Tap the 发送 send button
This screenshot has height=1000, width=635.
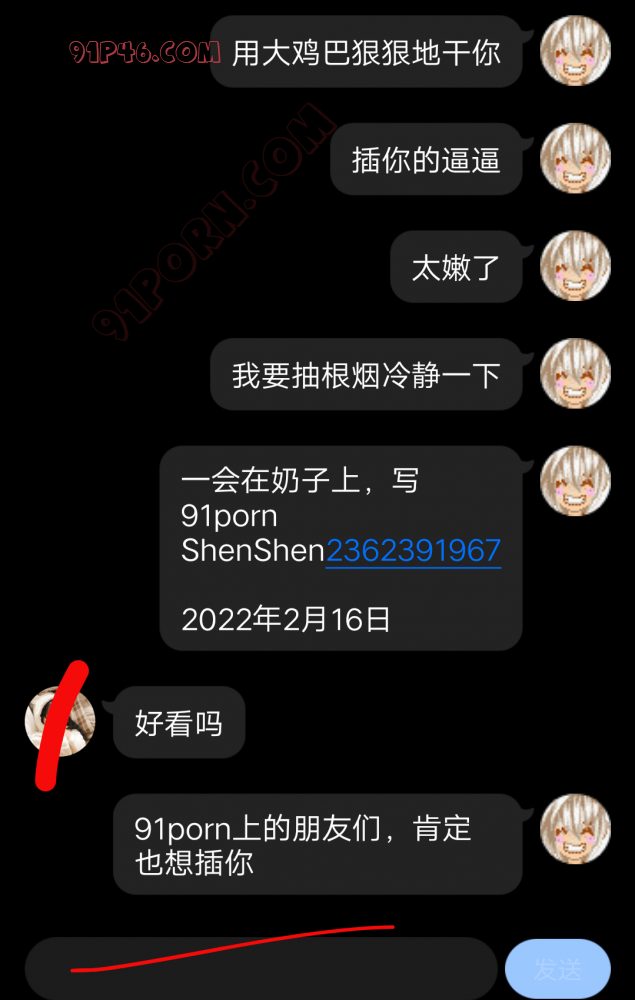[x=557, y=968]
